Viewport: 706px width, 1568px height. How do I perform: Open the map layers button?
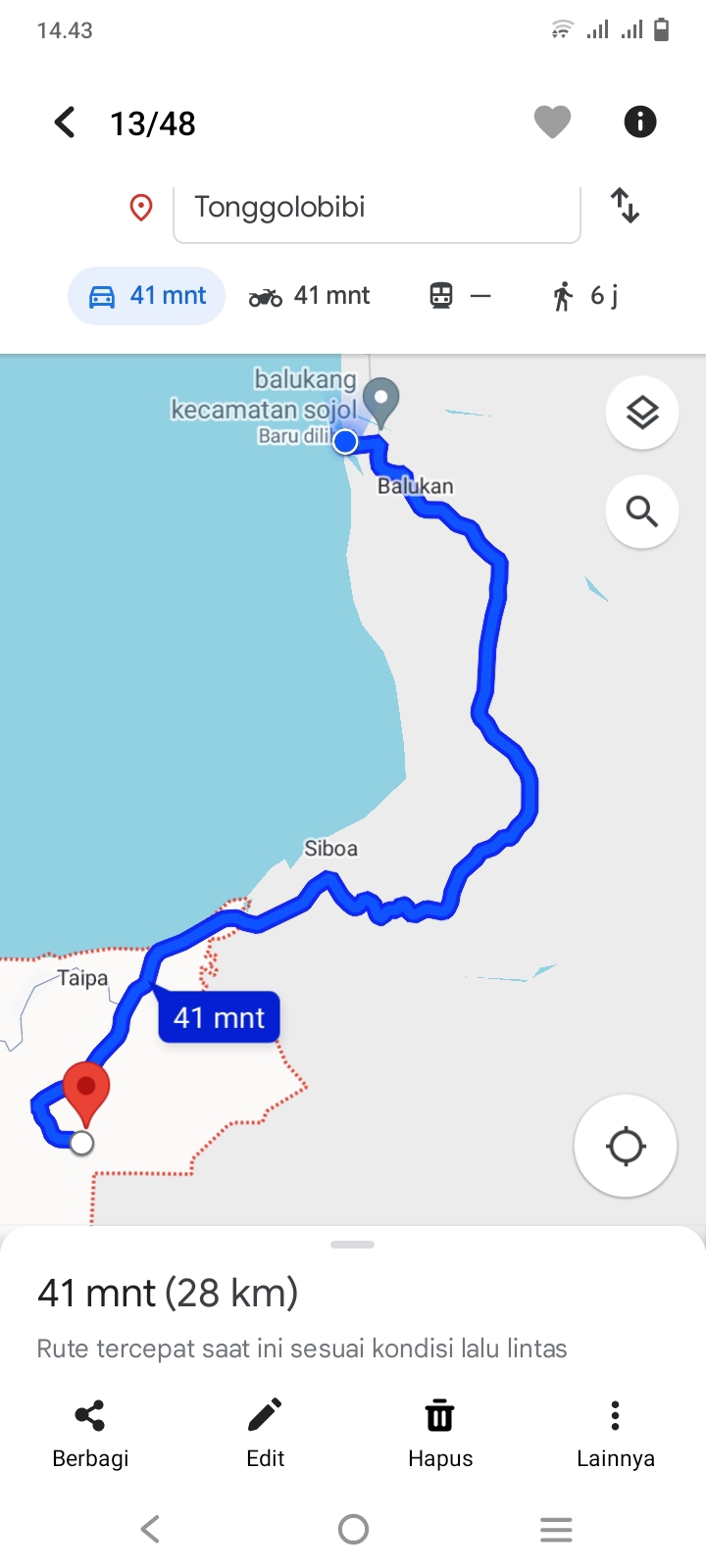point(642,413)
